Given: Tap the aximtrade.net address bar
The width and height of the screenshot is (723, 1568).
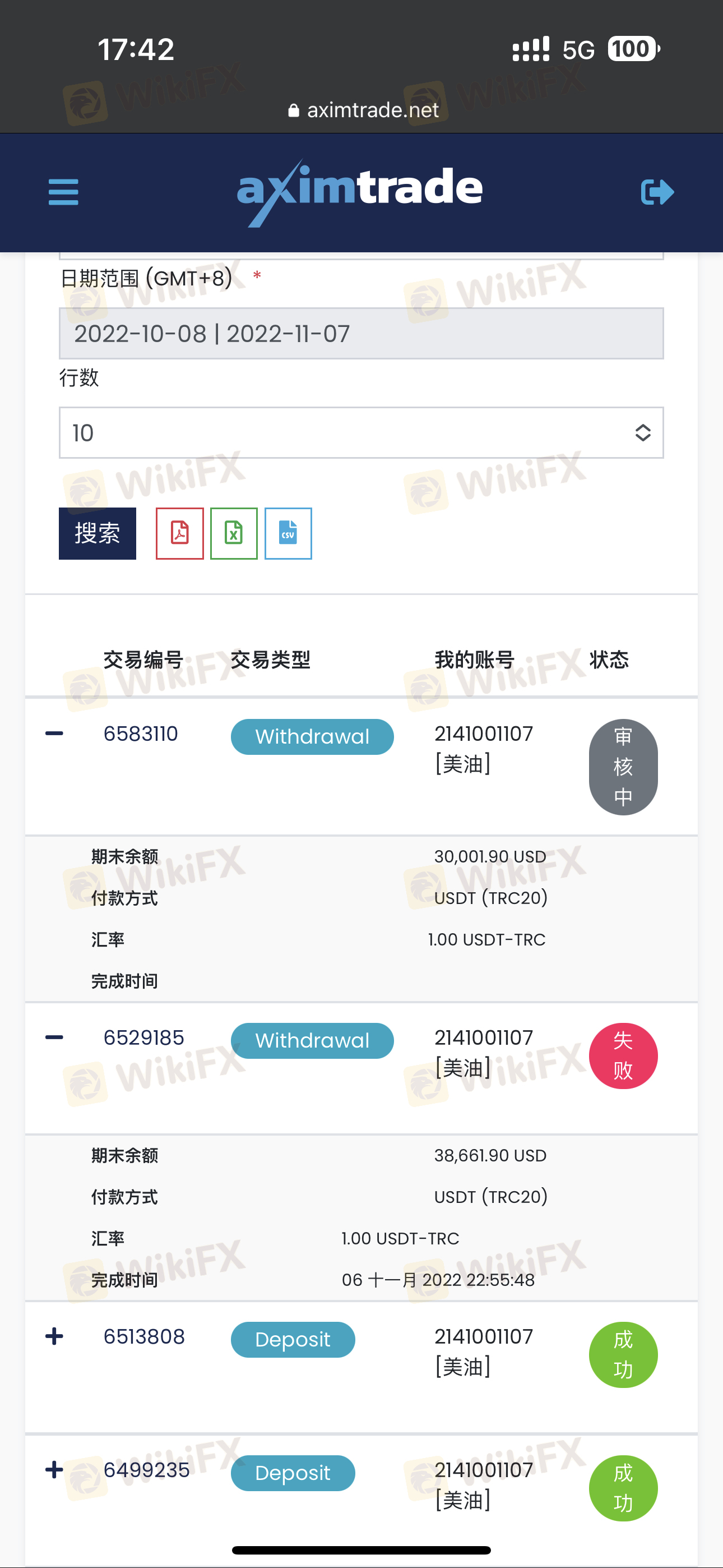Looking at the screenshot, I should pos(363,110).
